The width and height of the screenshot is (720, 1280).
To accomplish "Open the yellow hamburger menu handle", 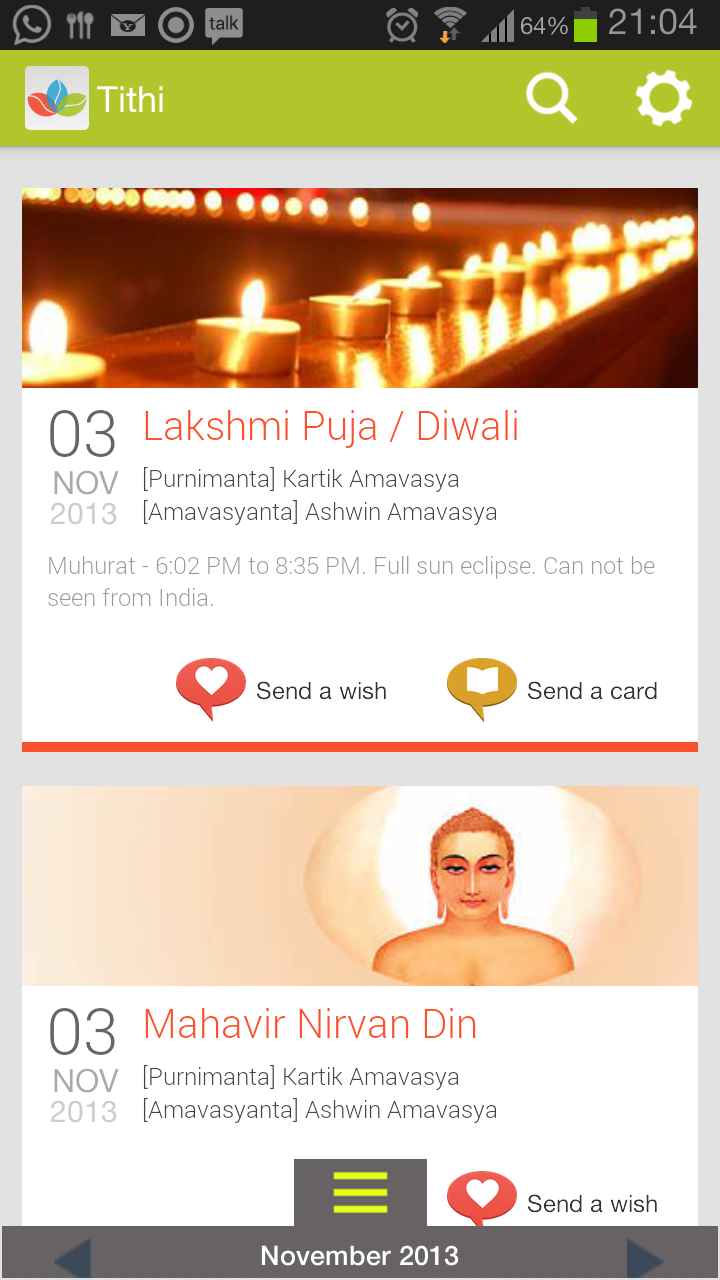I will pos(360,1192).
